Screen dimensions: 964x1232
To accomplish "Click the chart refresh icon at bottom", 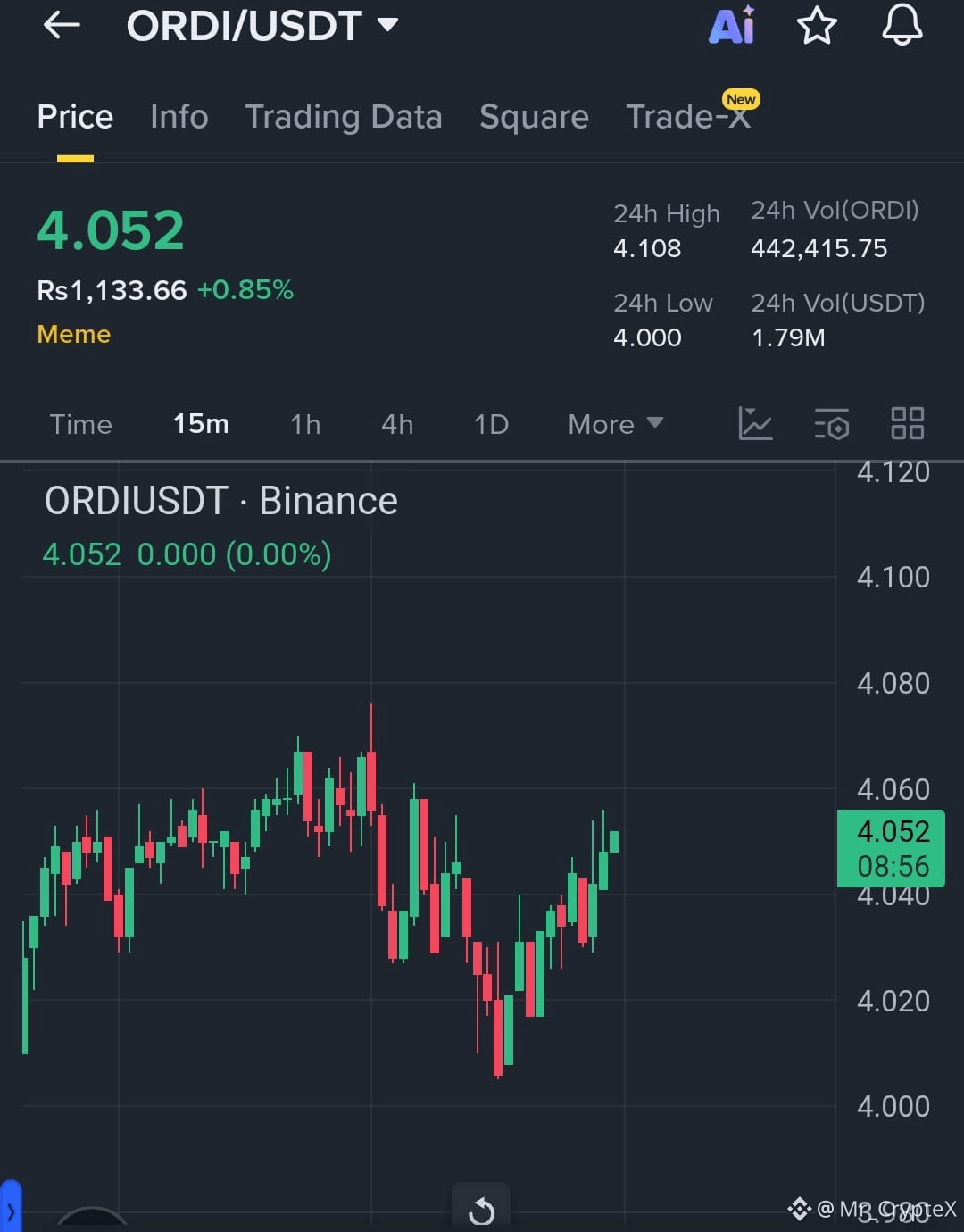I will click(482, 1210).
